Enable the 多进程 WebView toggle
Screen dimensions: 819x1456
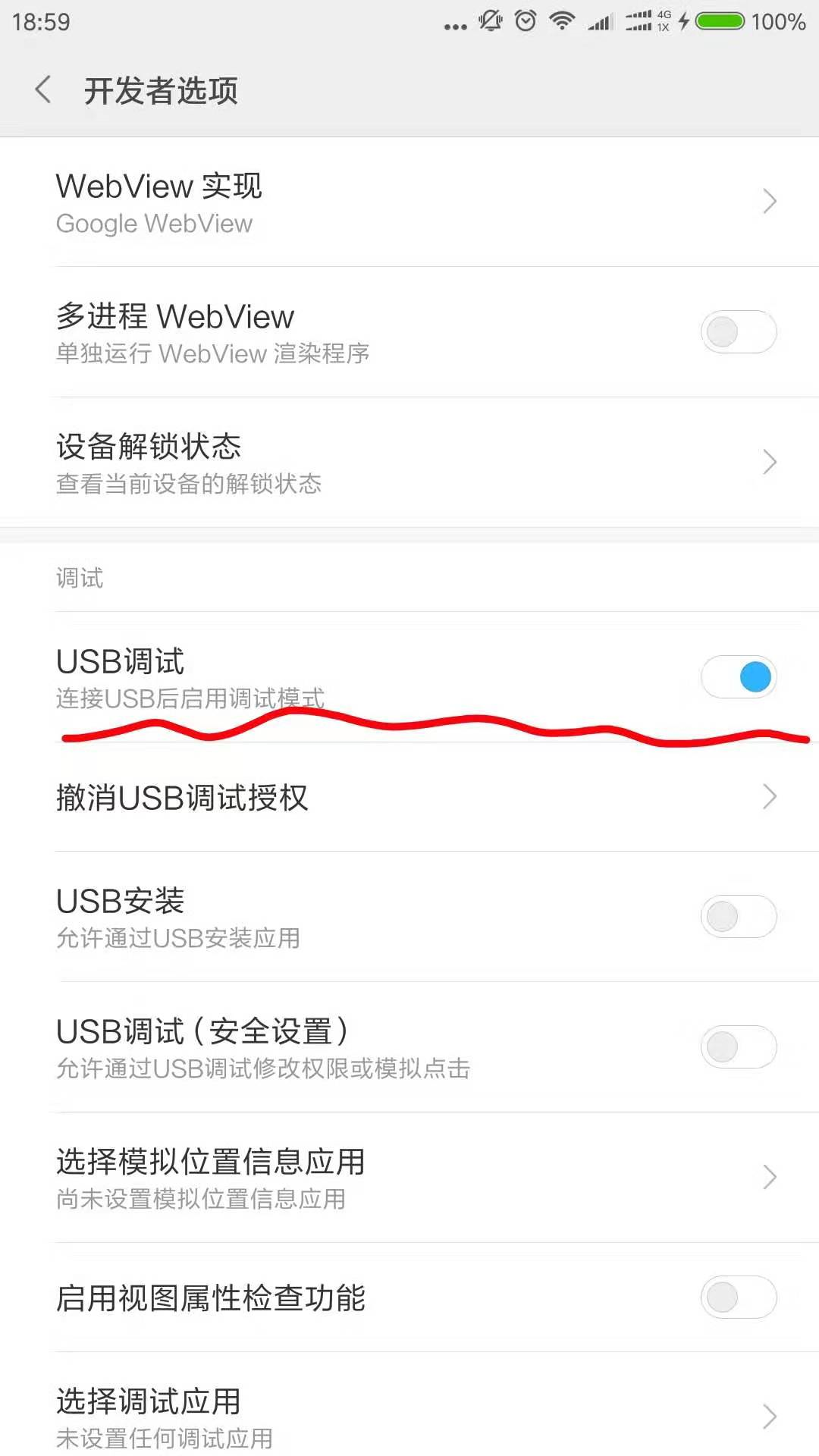738,331
